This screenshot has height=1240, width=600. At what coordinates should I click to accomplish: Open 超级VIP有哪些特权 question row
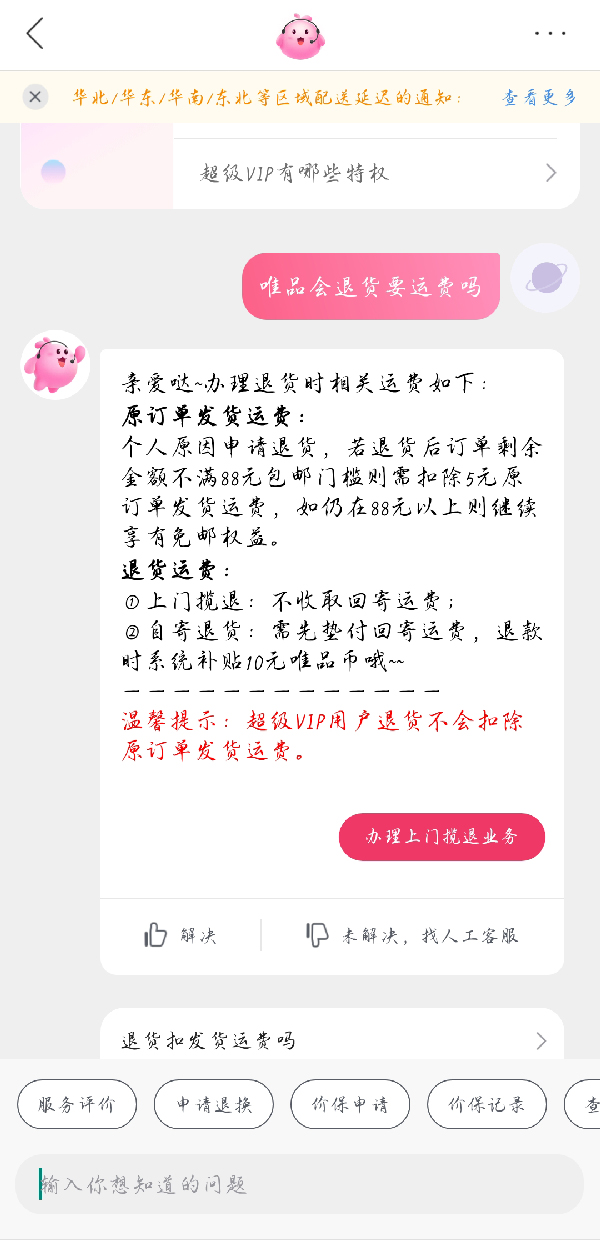[375, 173]
